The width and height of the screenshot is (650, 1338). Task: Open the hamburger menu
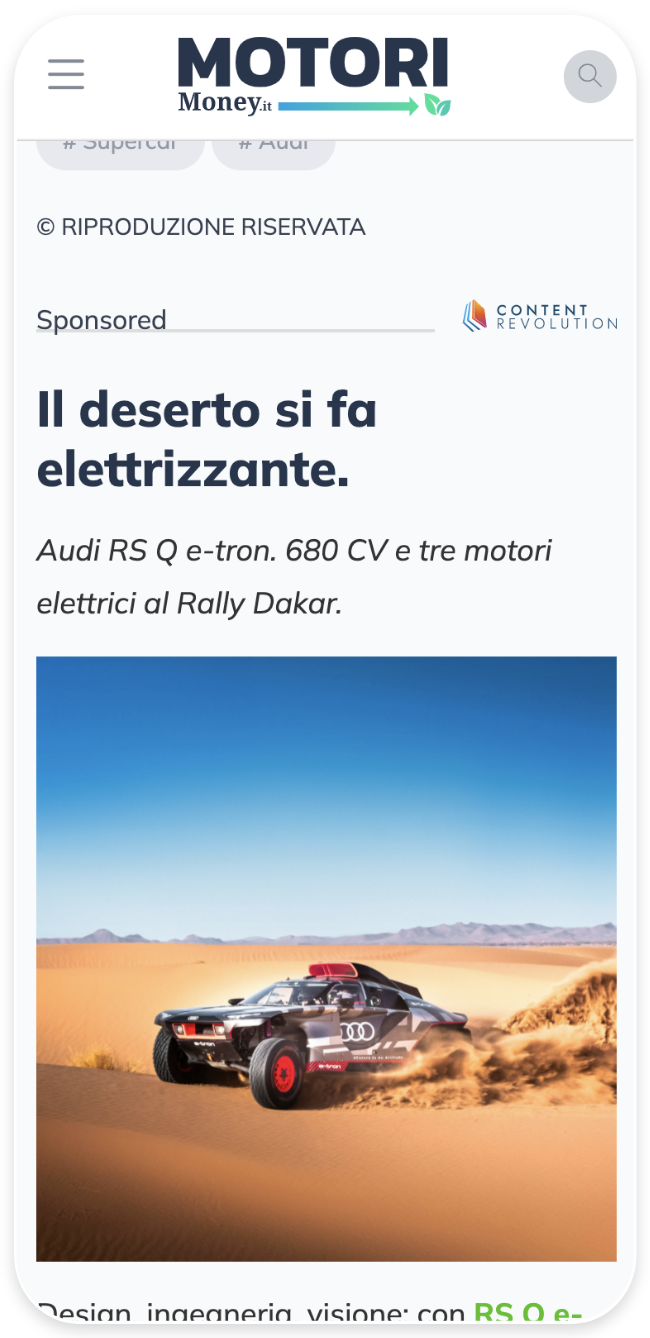(66, 74)
